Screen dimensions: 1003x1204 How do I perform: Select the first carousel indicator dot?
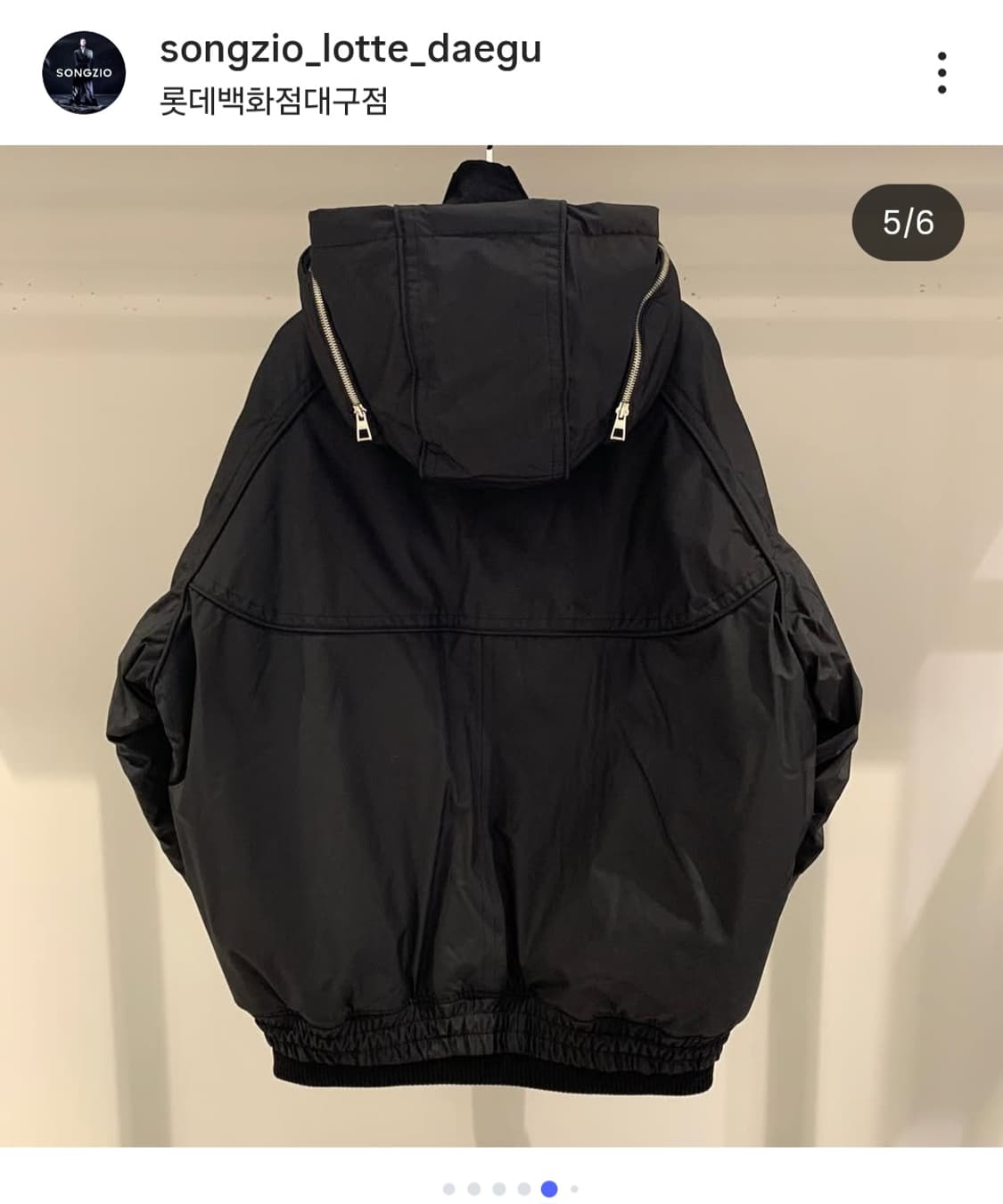pos(448,1188)
